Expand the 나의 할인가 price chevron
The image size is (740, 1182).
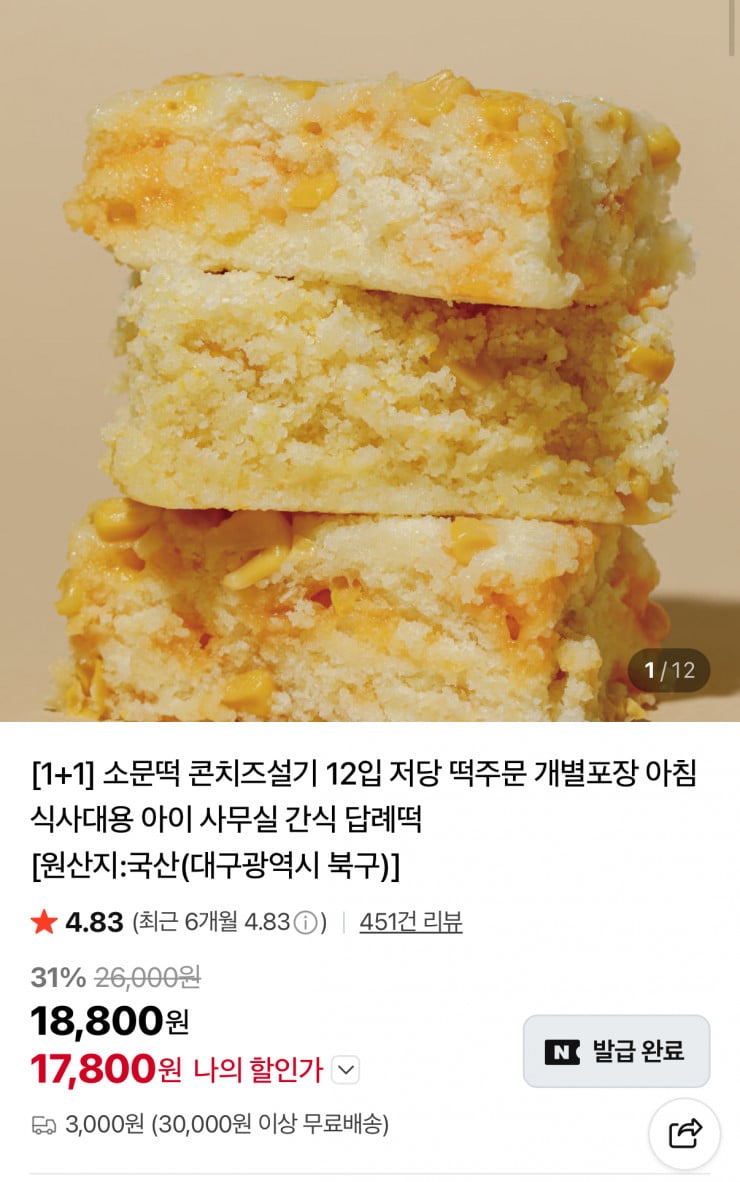pyautogui.click(x=345, y=1069)
